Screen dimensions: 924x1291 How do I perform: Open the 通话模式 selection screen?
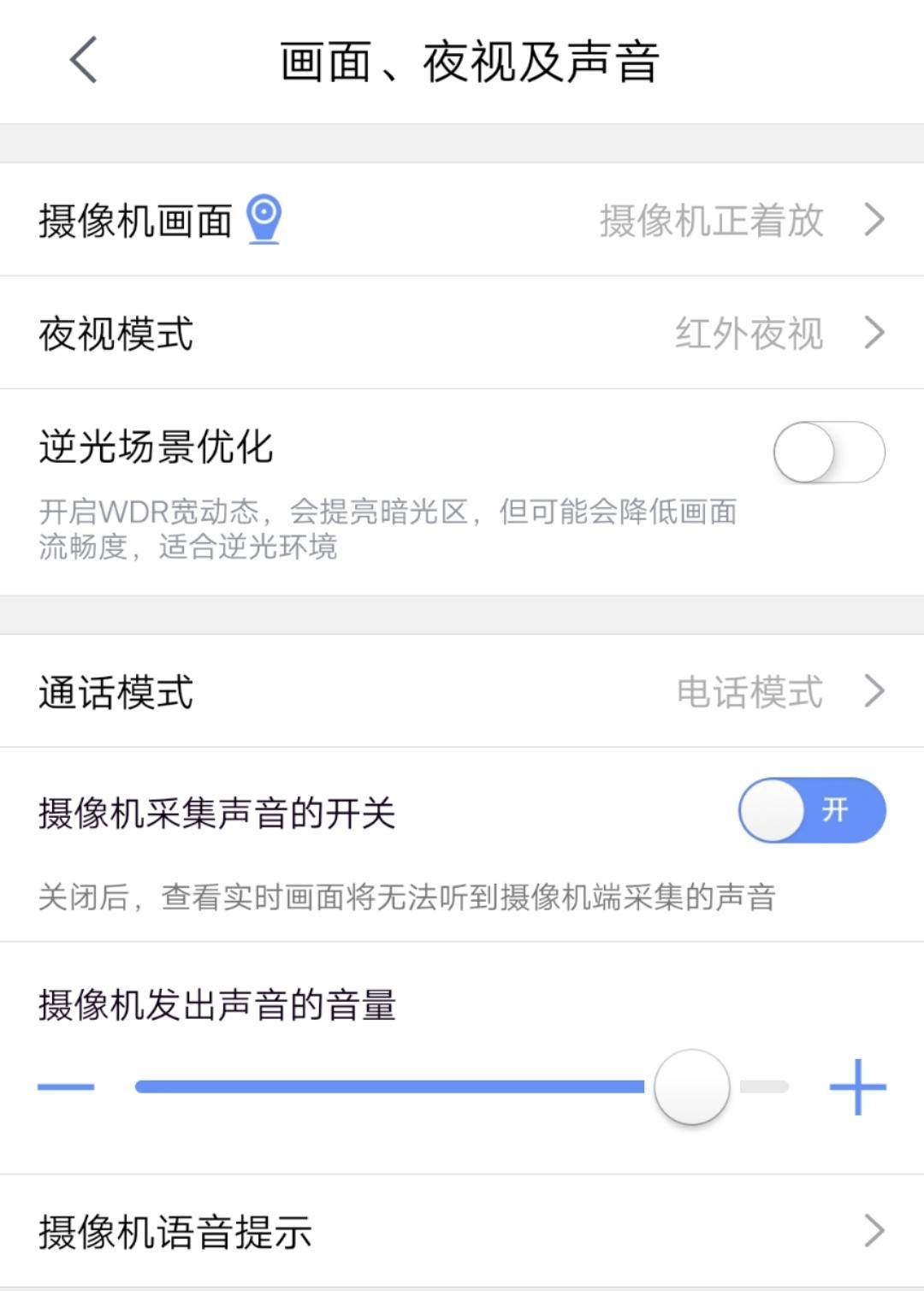tap(874, 690)
